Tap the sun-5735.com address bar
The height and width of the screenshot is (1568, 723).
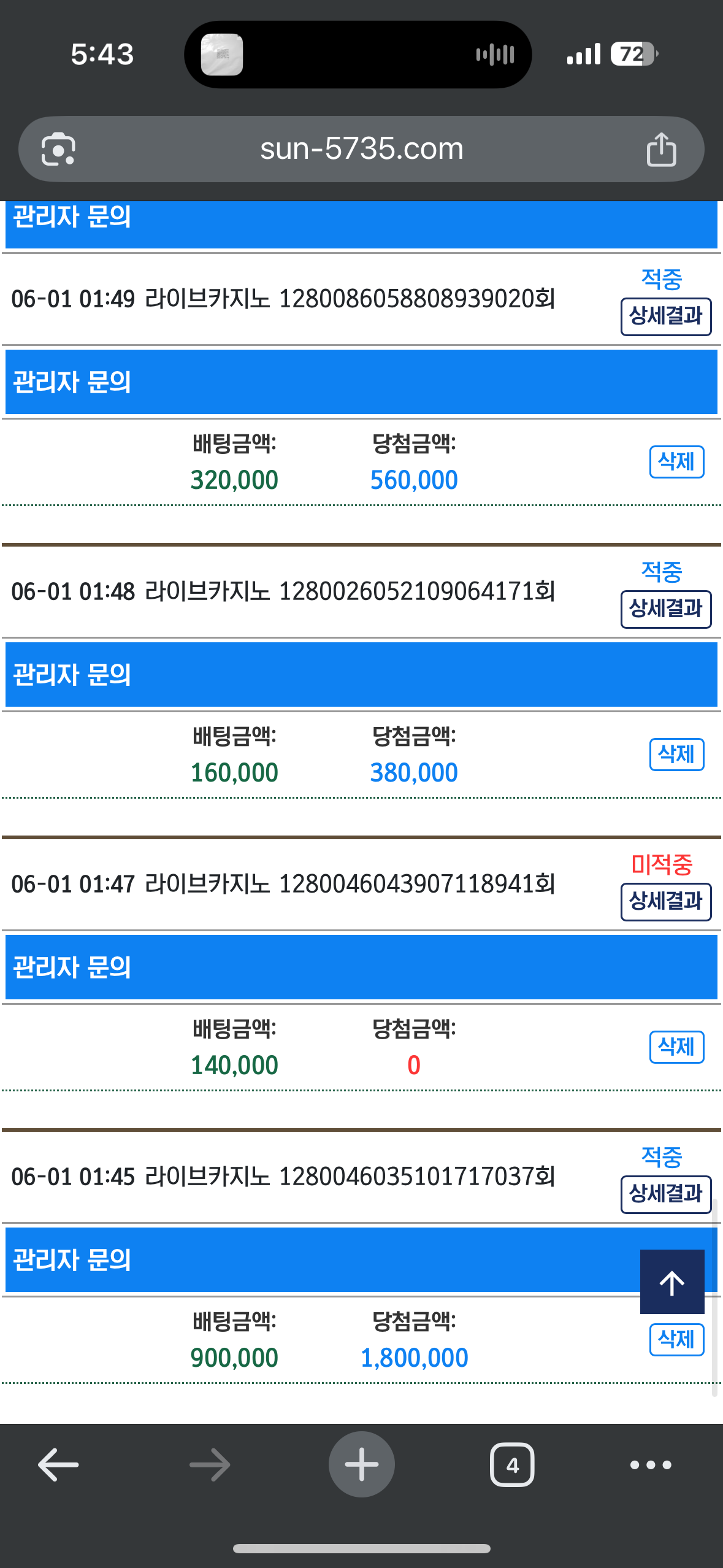361,149
